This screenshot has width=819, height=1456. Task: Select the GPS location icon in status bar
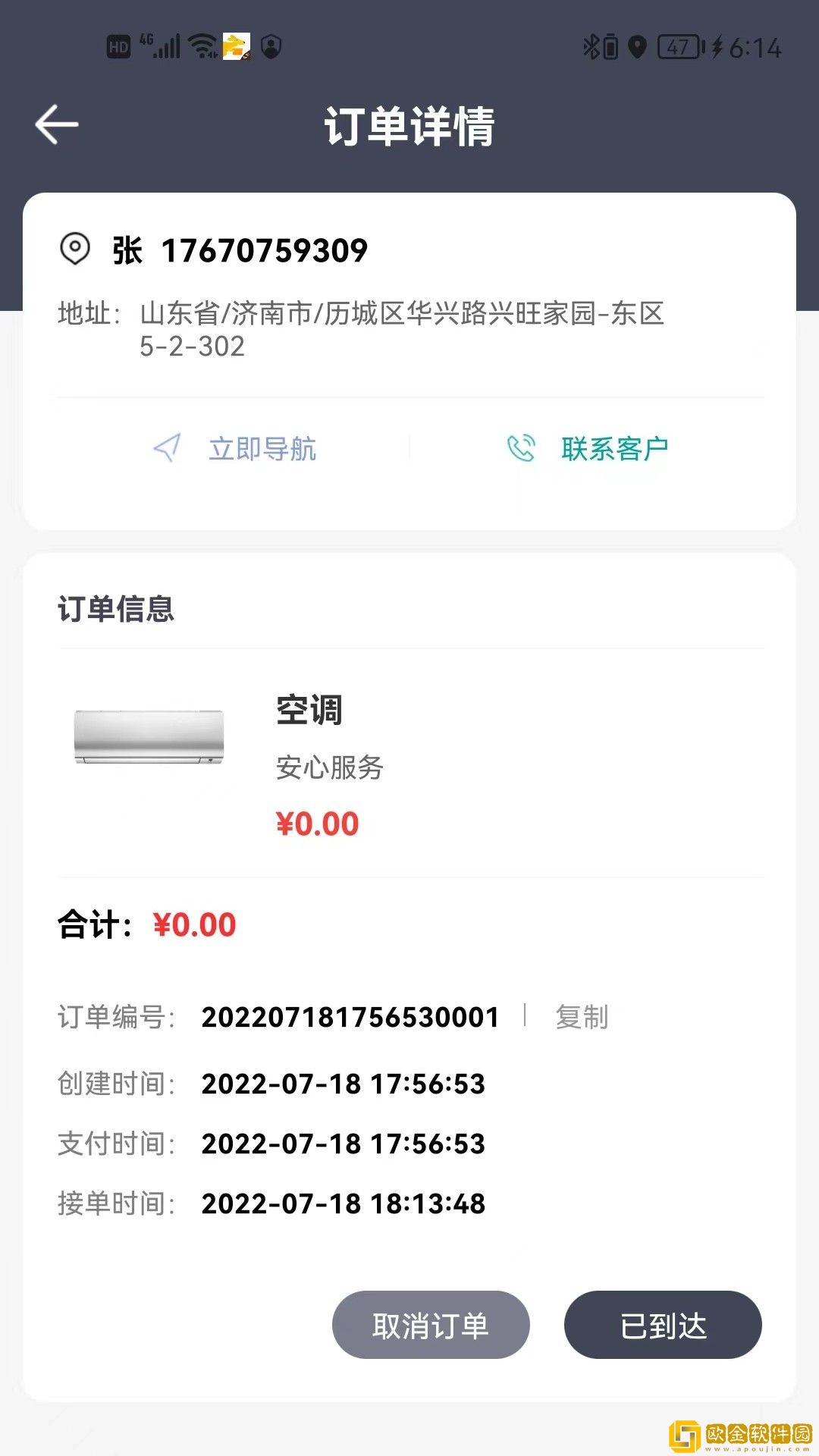click(637, 47)
